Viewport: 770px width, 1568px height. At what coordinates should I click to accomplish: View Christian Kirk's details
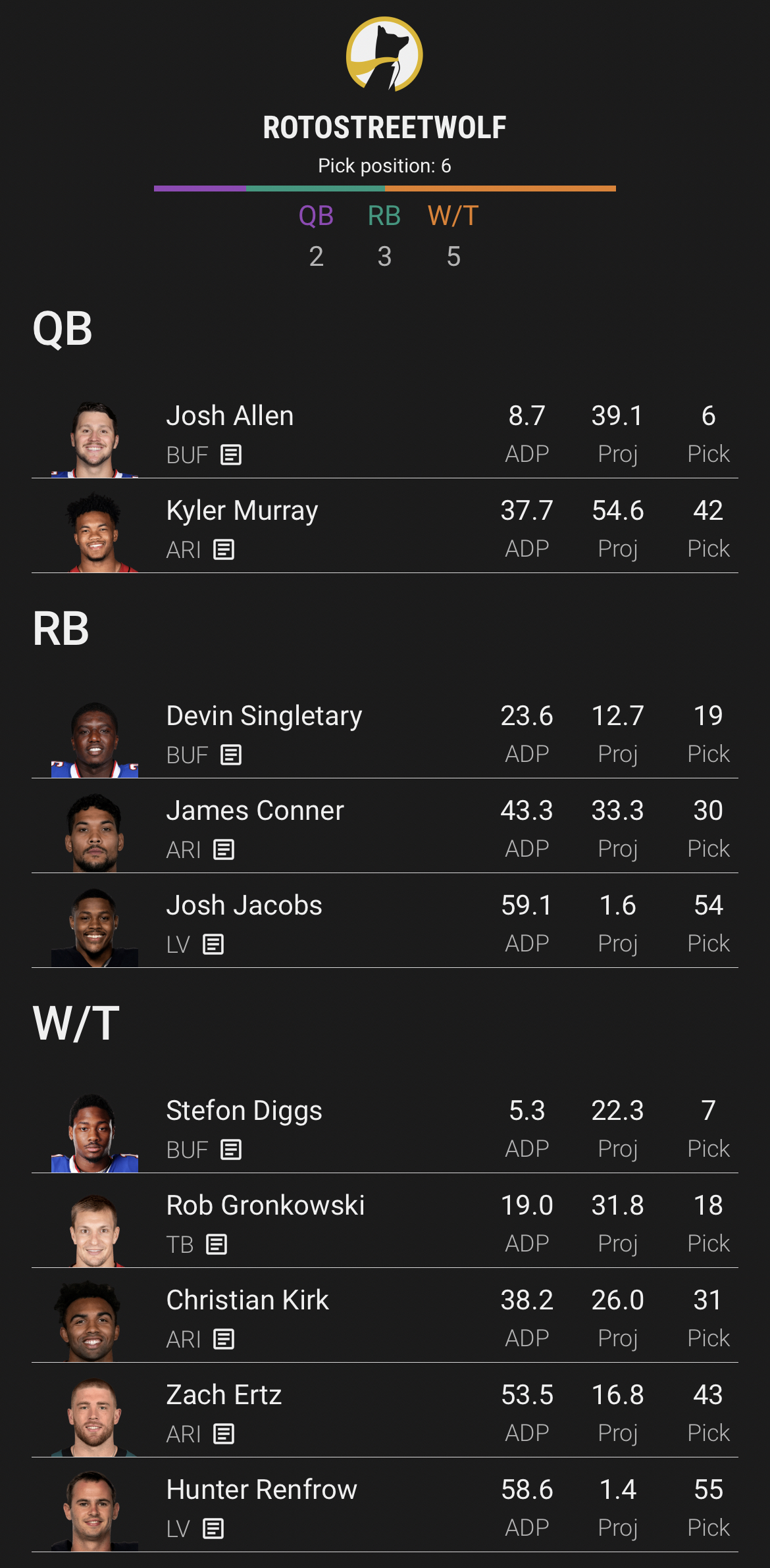385,1315
